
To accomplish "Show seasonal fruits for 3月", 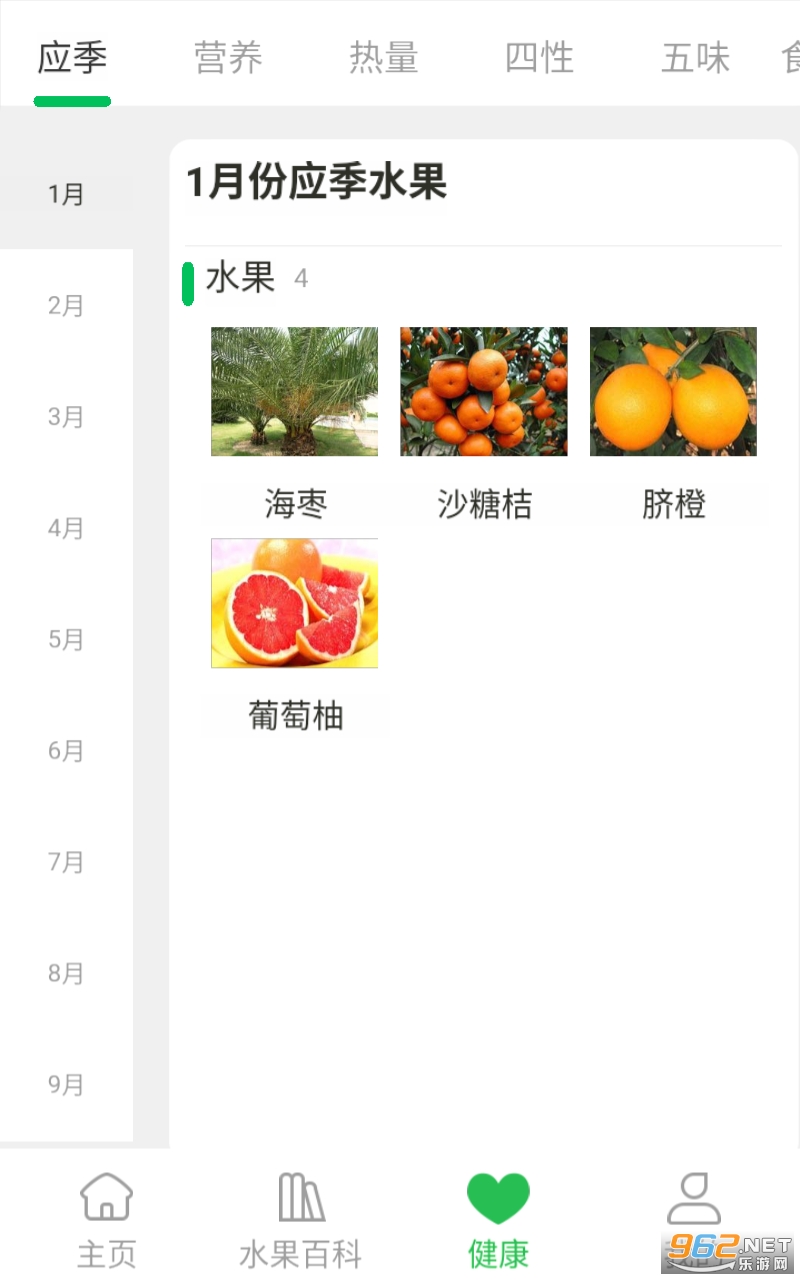I will click(x=66, y=416).
